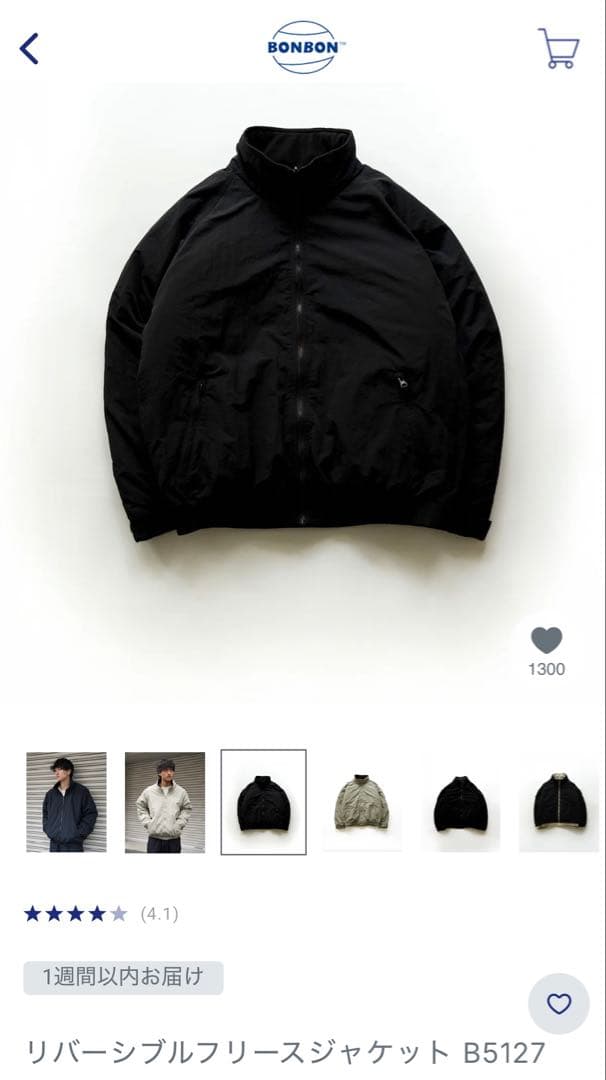View photo of model wearing beige jacket
The width and height of the screenshot is (606, 1080).
(x=165, y=802)
